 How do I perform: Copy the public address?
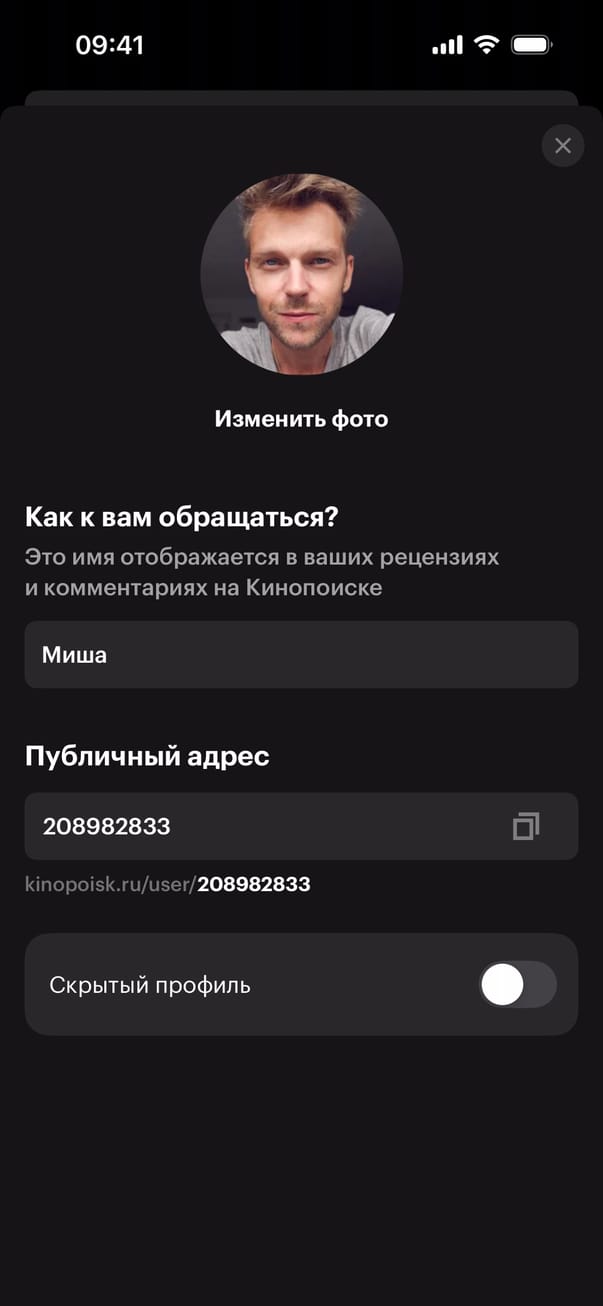click(526, 826)
